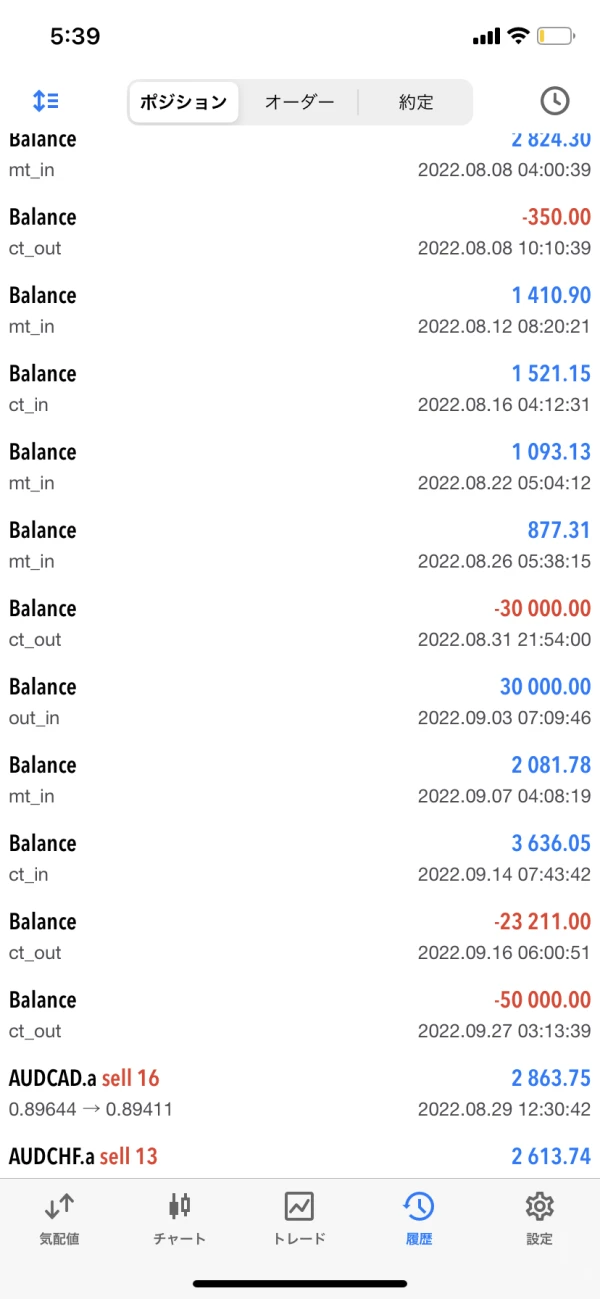Switch to the ポジション segment

[x=184, y=102]
